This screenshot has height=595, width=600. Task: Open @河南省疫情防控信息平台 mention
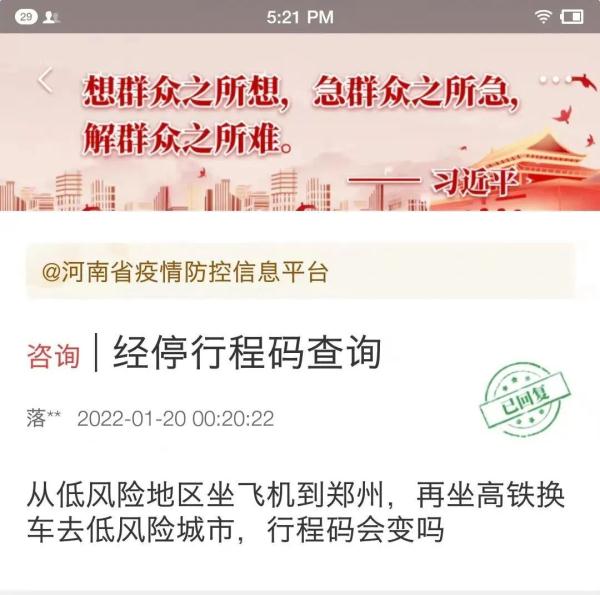click(185, 271)
